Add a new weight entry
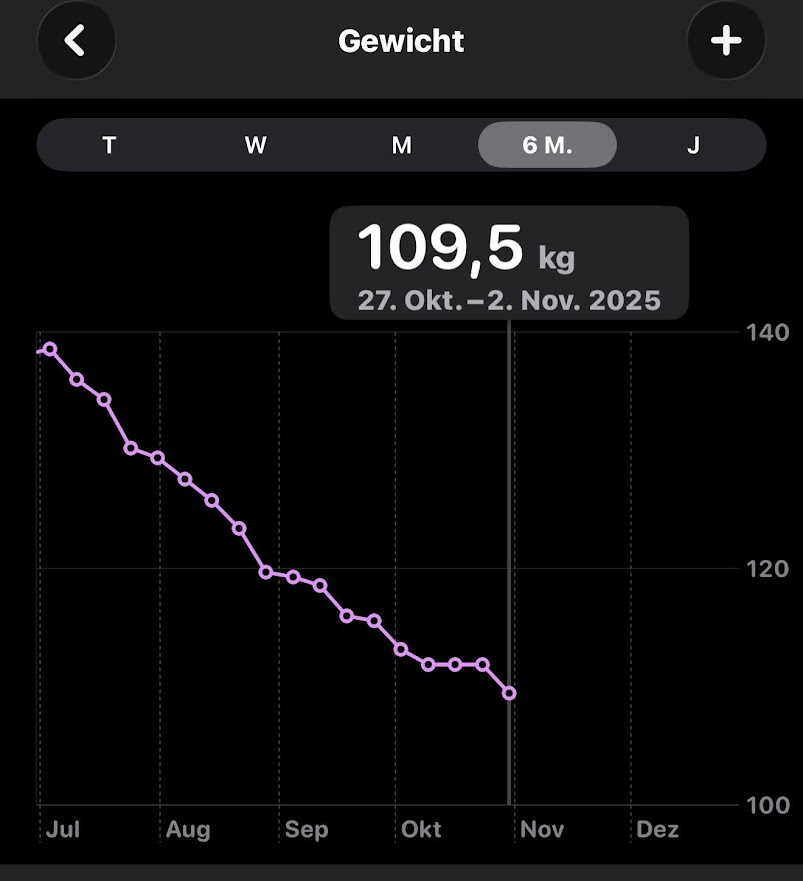This screenshot has height=881, width=803. click(726, 41)
